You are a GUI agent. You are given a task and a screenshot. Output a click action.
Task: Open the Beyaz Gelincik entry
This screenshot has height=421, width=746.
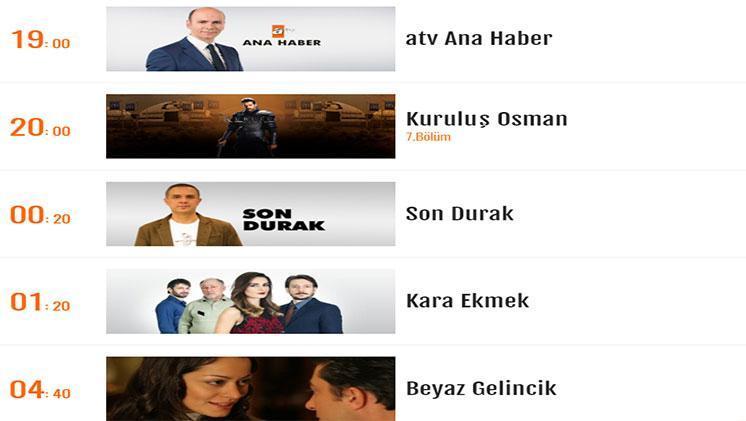click(x=481, y=388)
